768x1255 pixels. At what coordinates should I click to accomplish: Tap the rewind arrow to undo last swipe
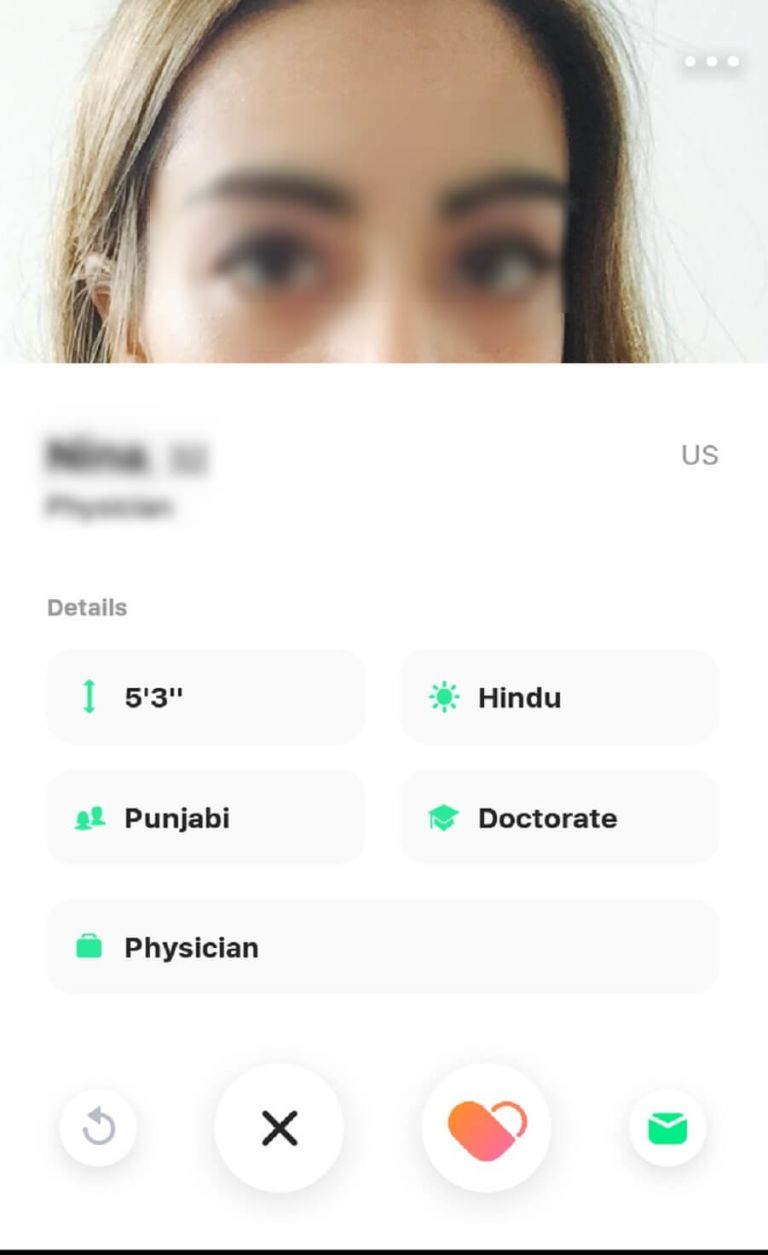[x=97, y=1127]
